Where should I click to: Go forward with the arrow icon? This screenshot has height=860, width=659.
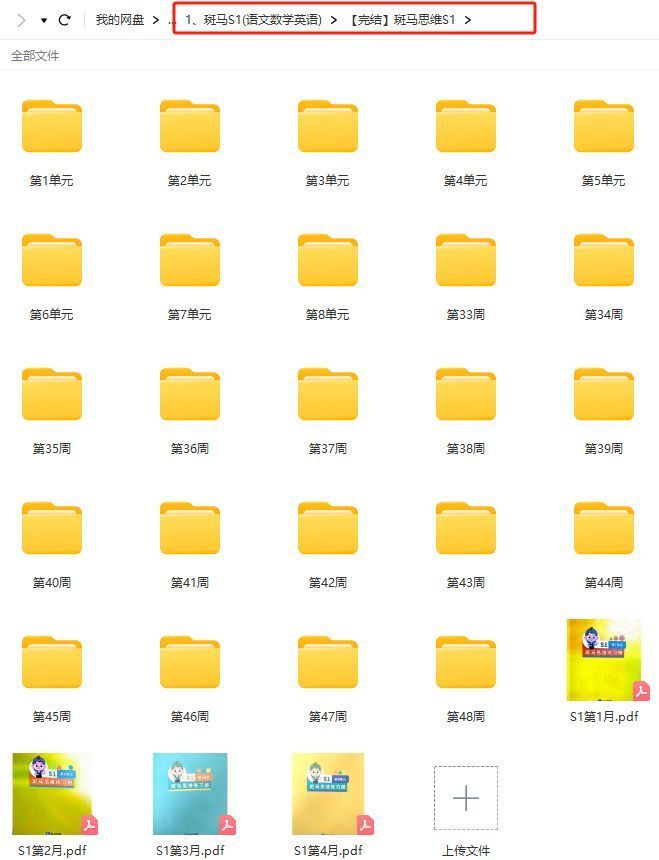(x=22, y=20)
